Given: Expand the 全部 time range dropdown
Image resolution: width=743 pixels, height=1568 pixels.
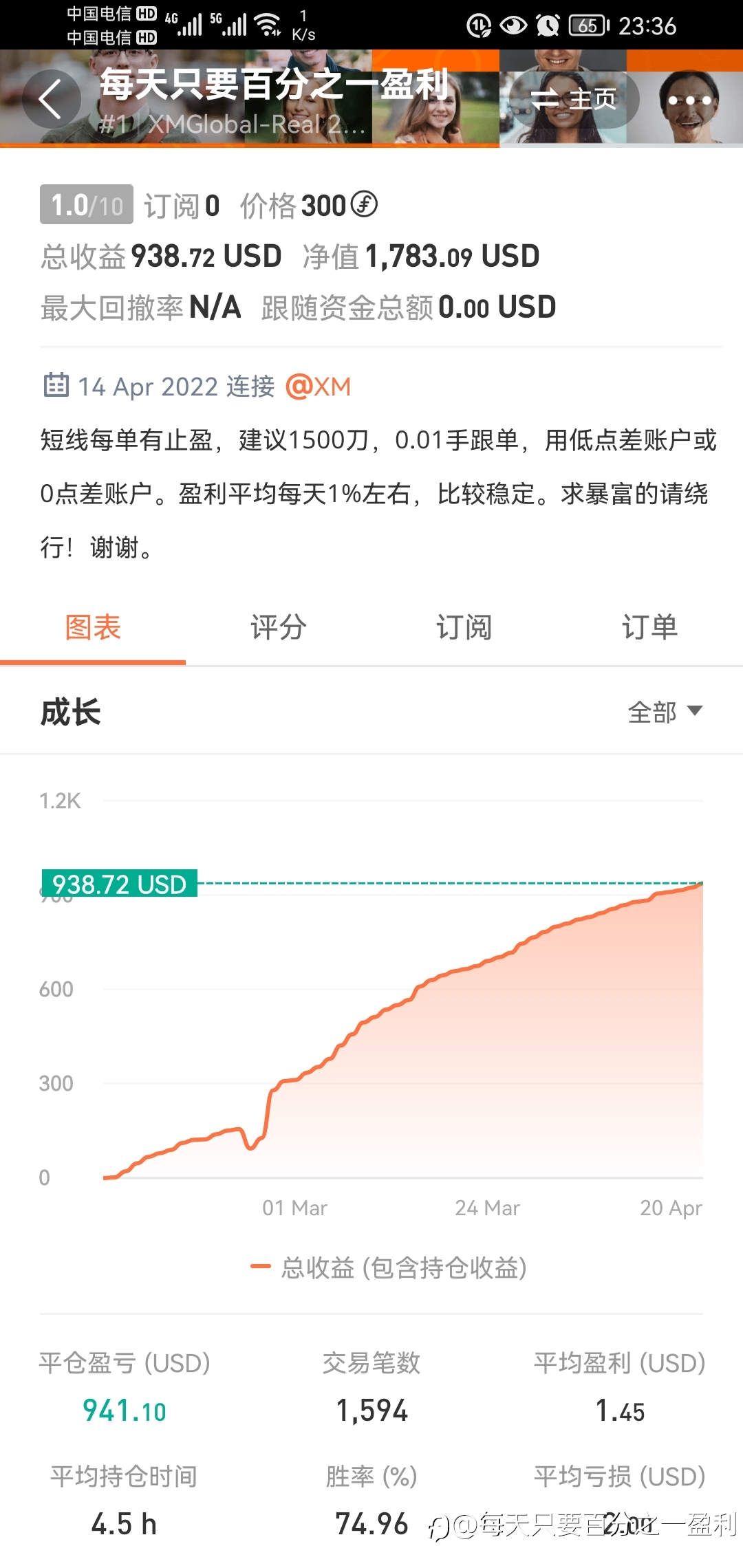Looking at the screenshot, I should pos(665,712).
